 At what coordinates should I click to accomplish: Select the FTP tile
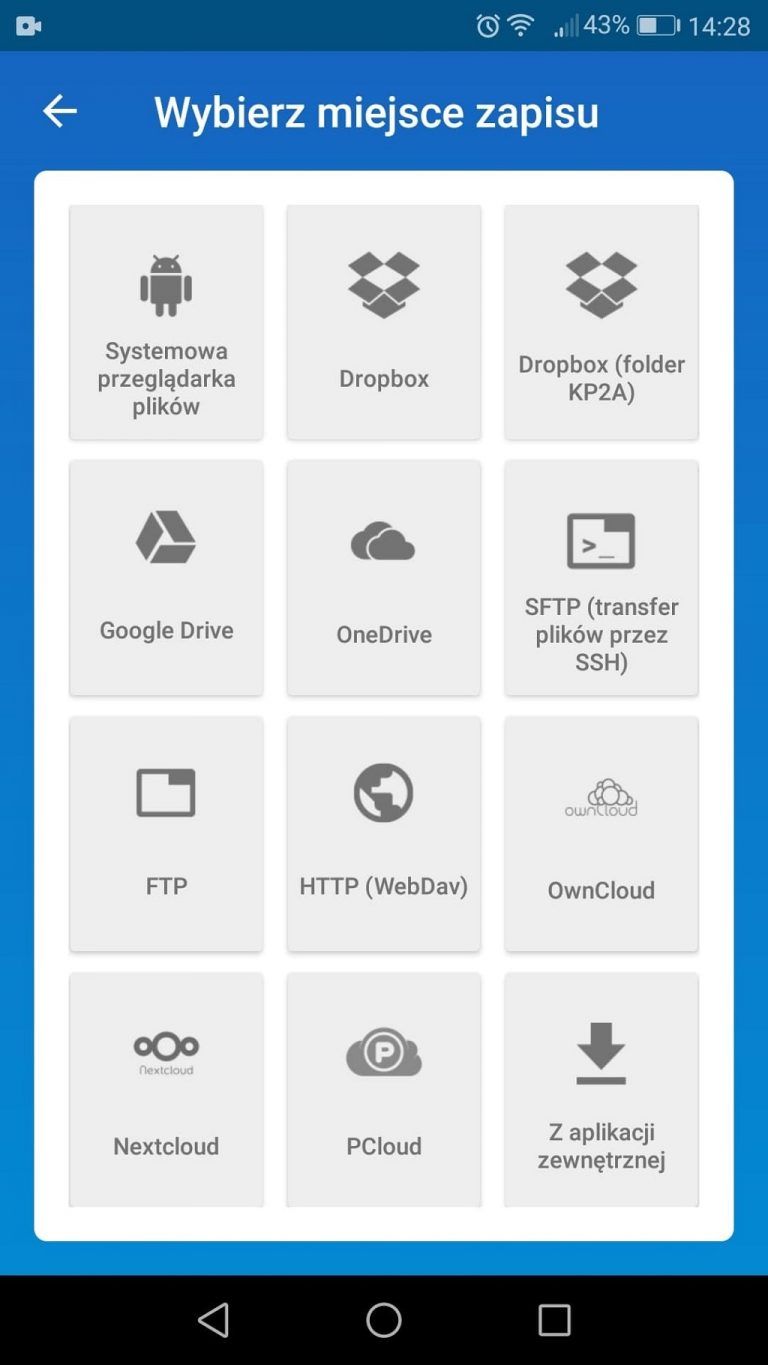pyautogui.click(x=166, y=834)
